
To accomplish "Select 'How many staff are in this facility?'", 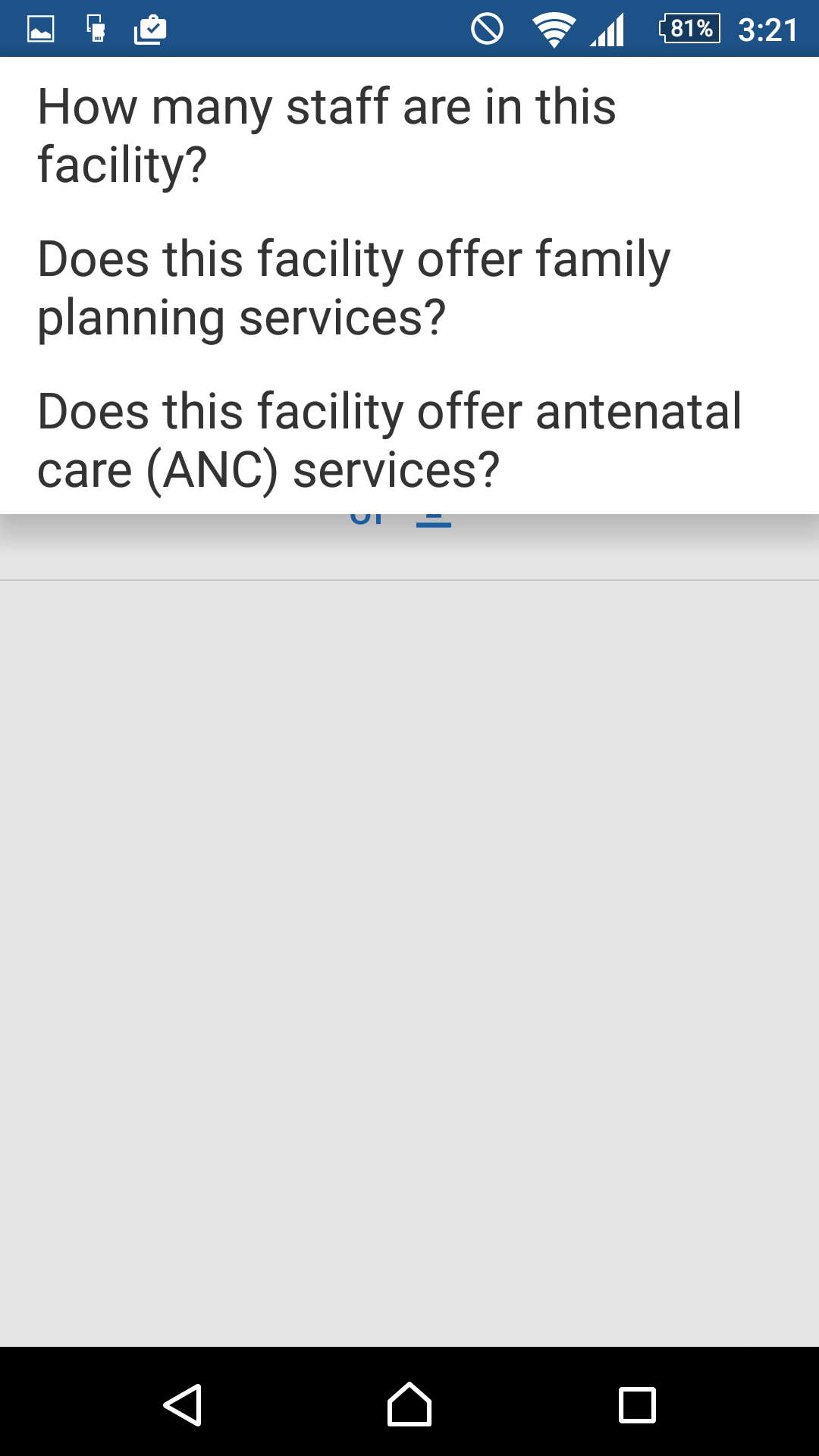I will pos(326,135).
